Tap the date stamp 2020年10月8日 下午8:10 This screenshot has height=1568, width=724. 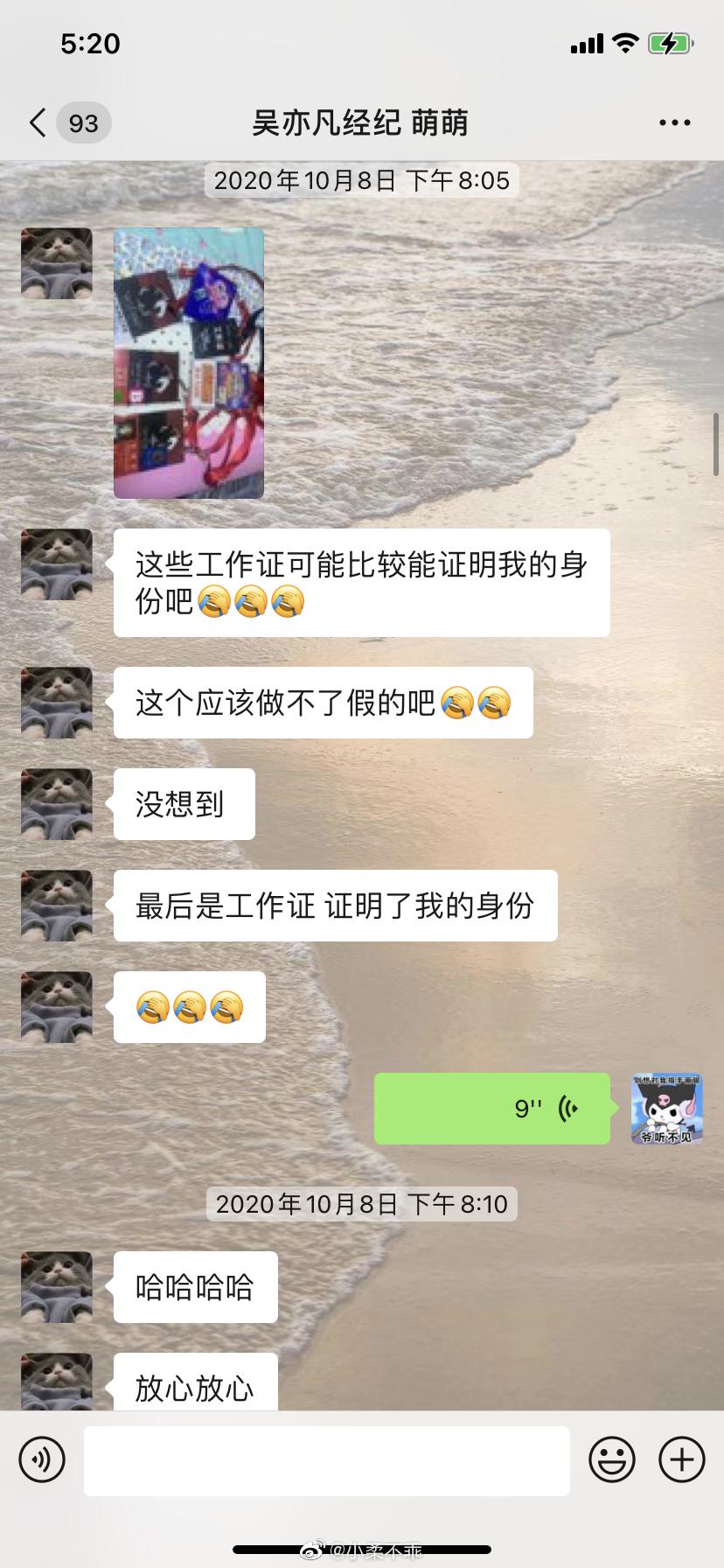point(361,1203)
